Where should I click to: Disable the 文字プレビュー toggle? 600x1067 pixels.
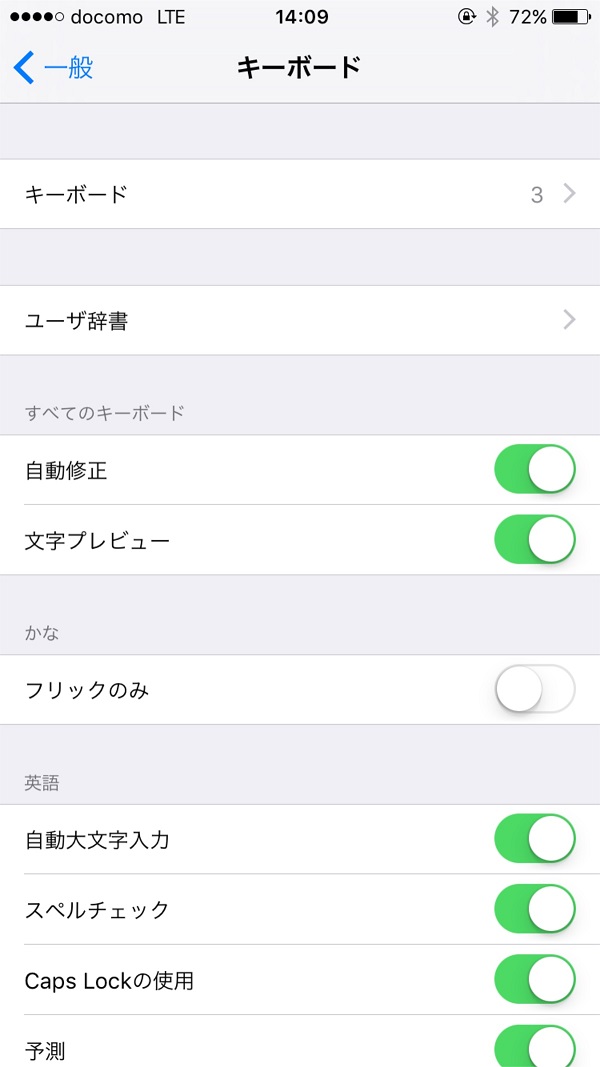click(x=535, y=540)
